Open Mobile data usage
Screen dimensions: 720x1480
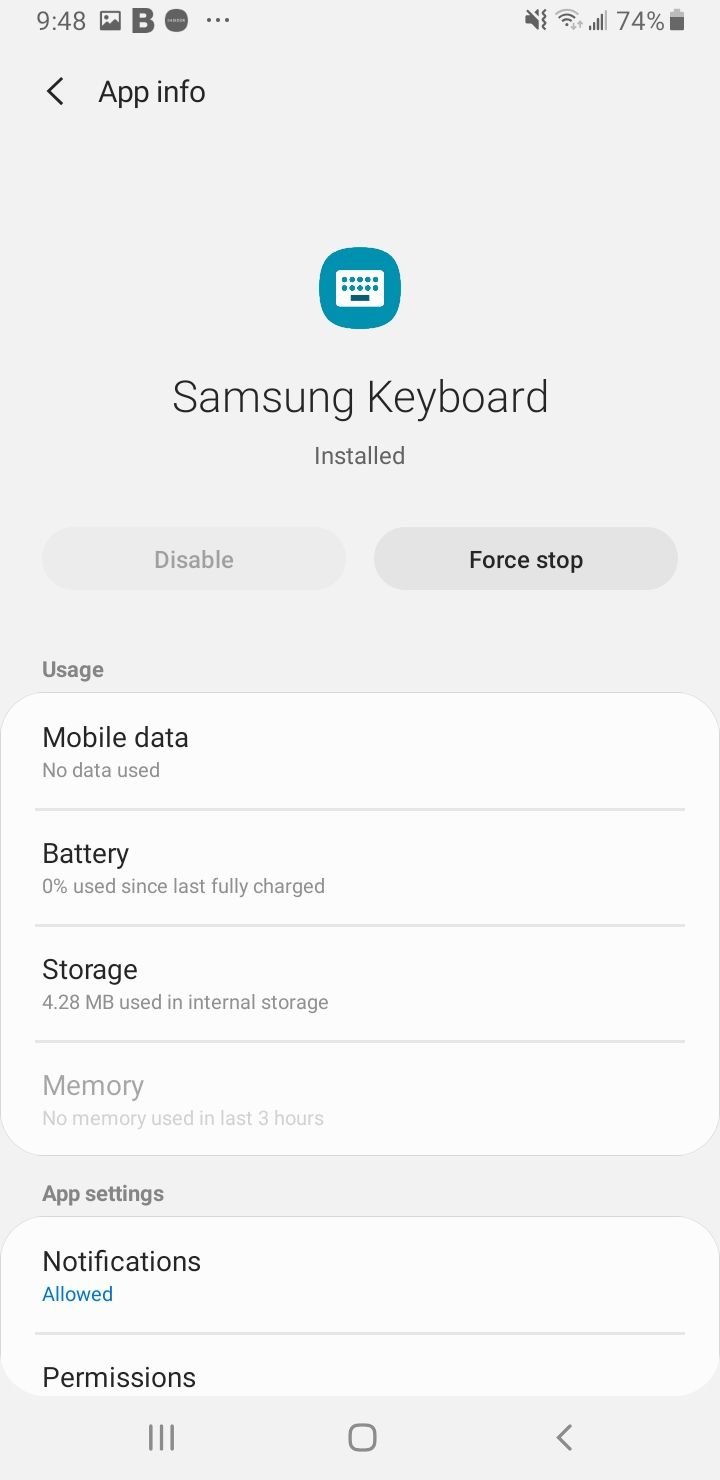[360, 752]
